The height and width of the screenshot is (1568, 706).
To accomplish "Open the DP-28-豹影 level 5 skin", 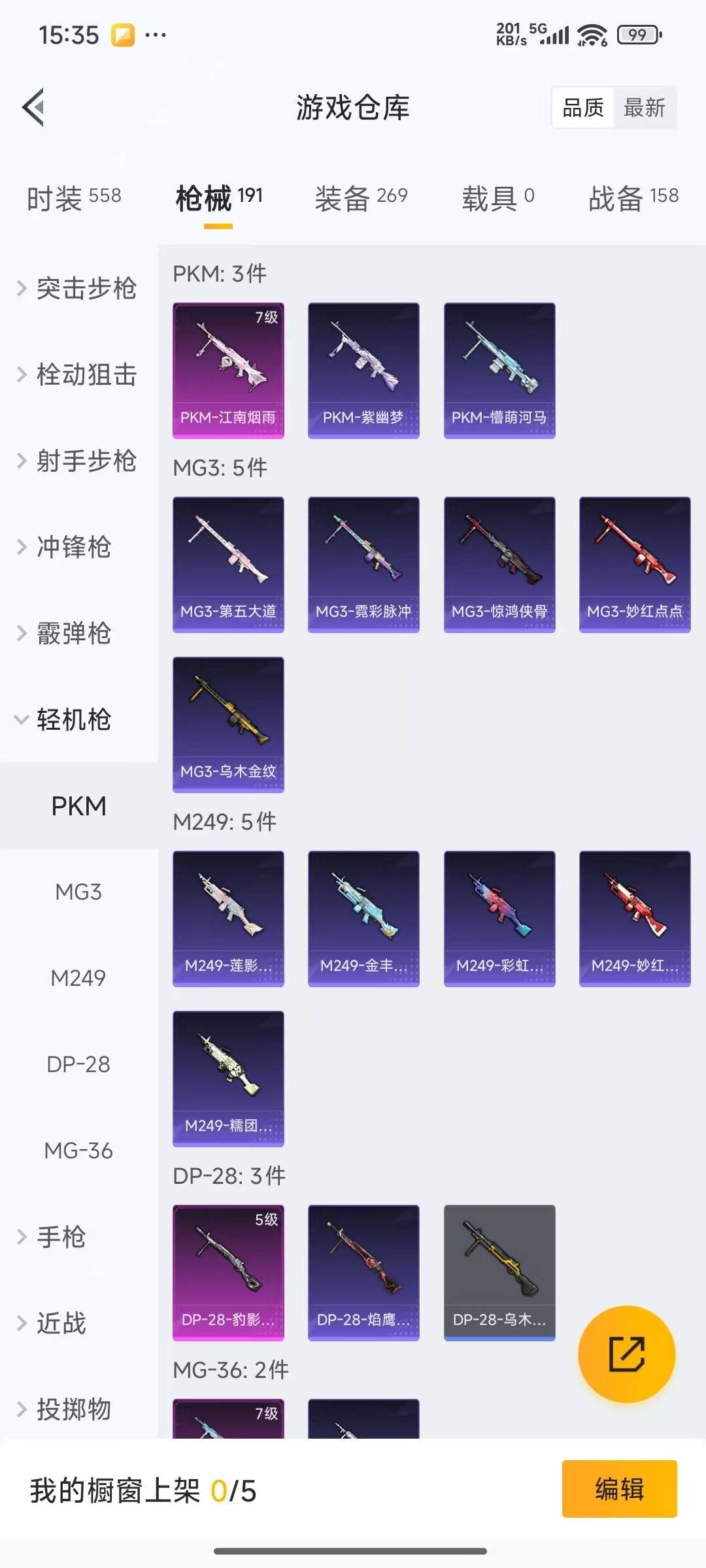I will click(x=228, y=1274).
